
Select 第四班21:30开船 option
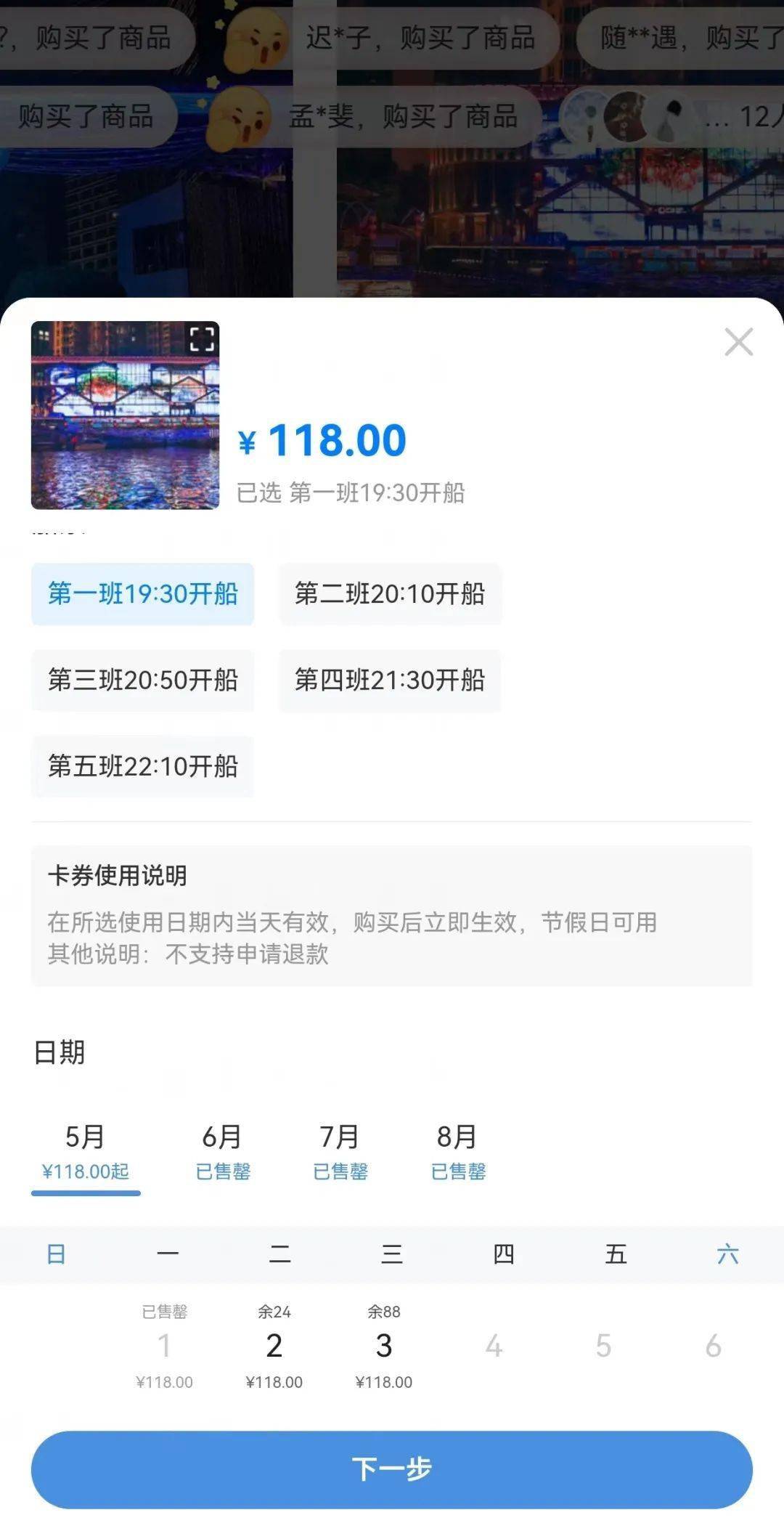(390, 680)
